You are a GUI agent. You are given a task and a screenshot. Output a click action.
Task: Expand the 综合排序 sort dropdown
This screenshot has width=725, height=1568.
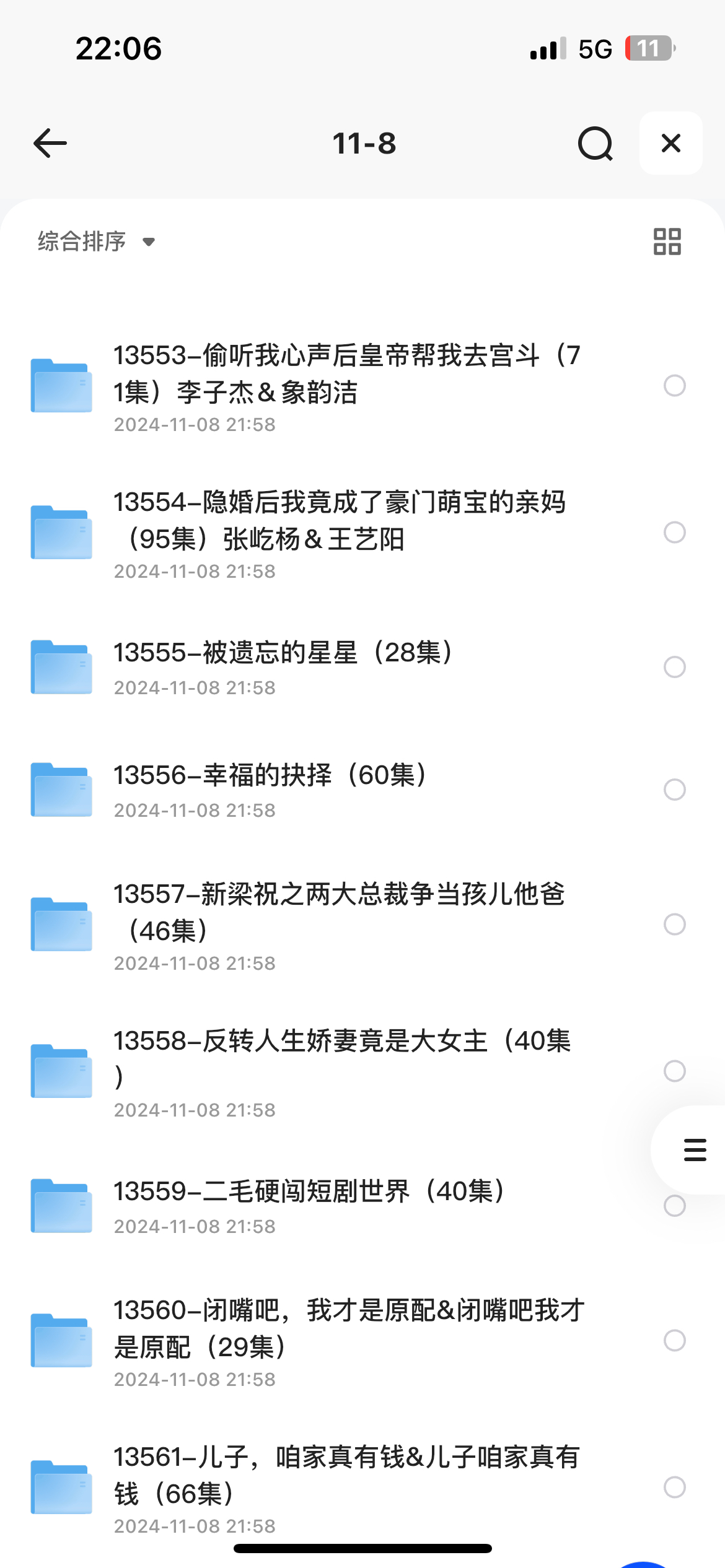tap(96, 242)
